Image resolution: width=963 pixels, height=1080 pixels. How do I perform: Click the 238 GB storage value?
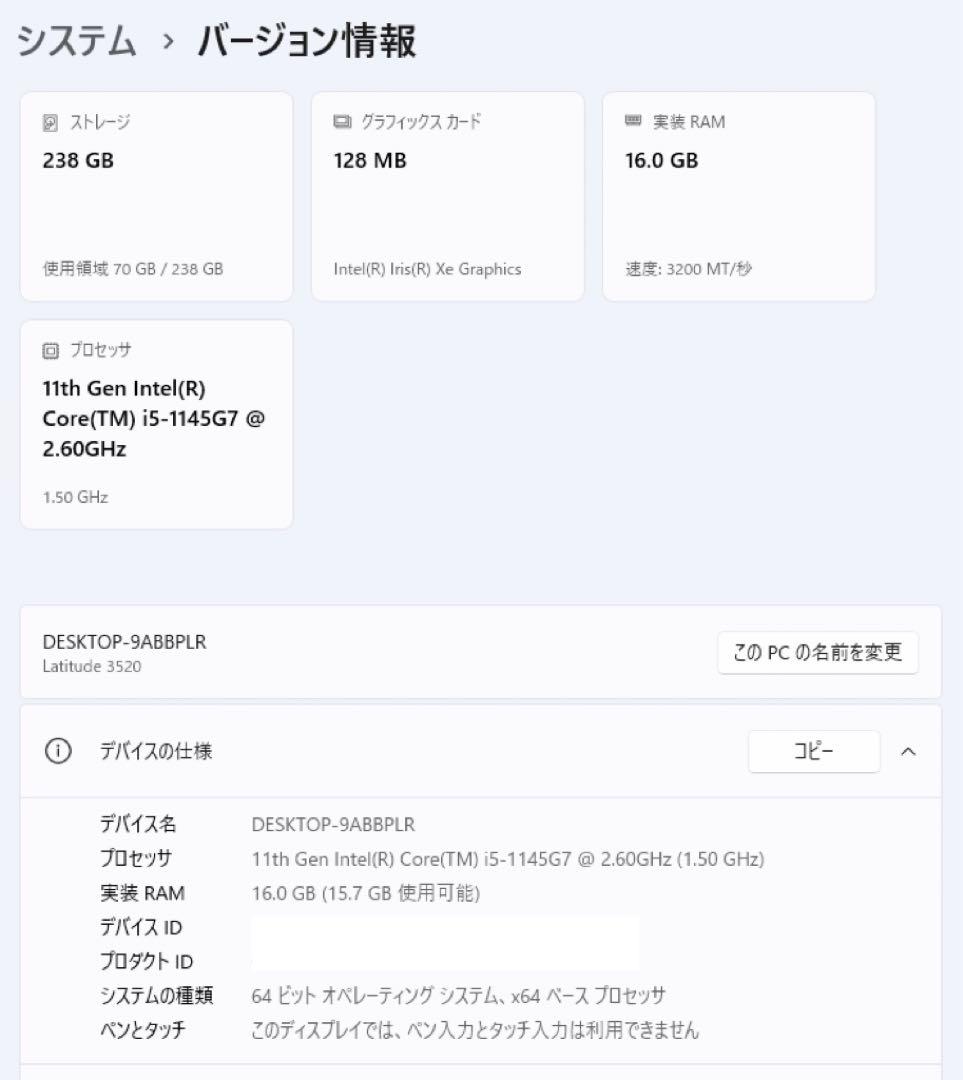78,160
